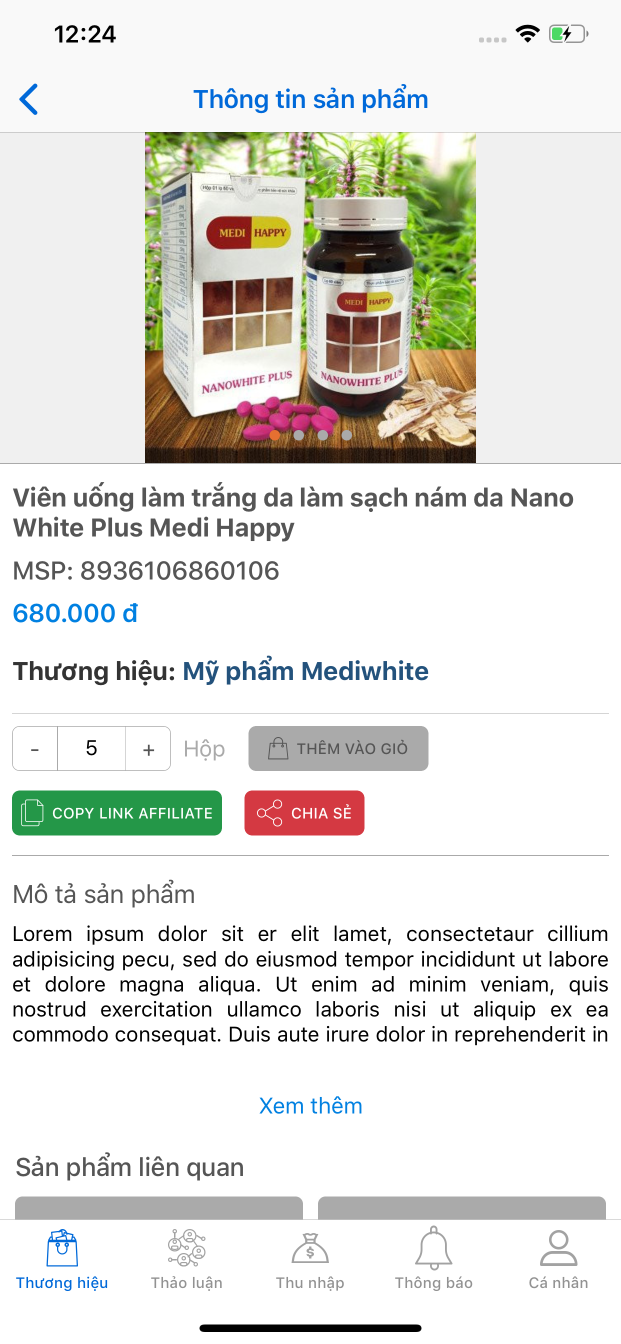This screenshot has width=621, height=1344.
Task: Switch to the Thương hiệu tab
Action: click(62, 1260)
